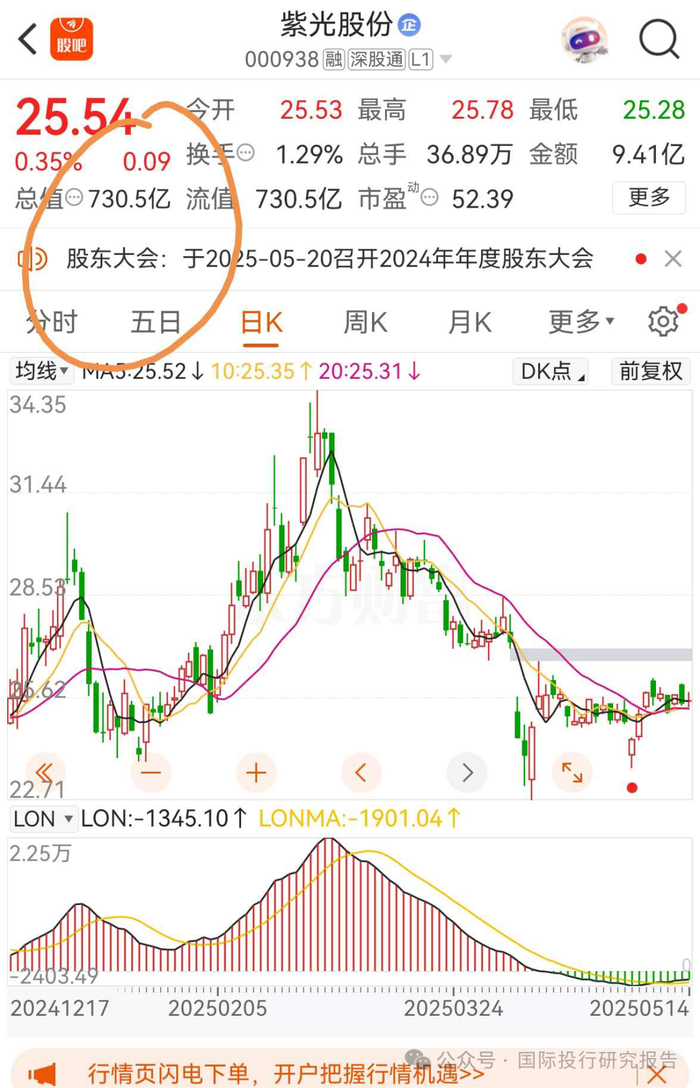700x1088 pixels.
Task: Open the LON indicator dropdown
Action: coord(42,819)
